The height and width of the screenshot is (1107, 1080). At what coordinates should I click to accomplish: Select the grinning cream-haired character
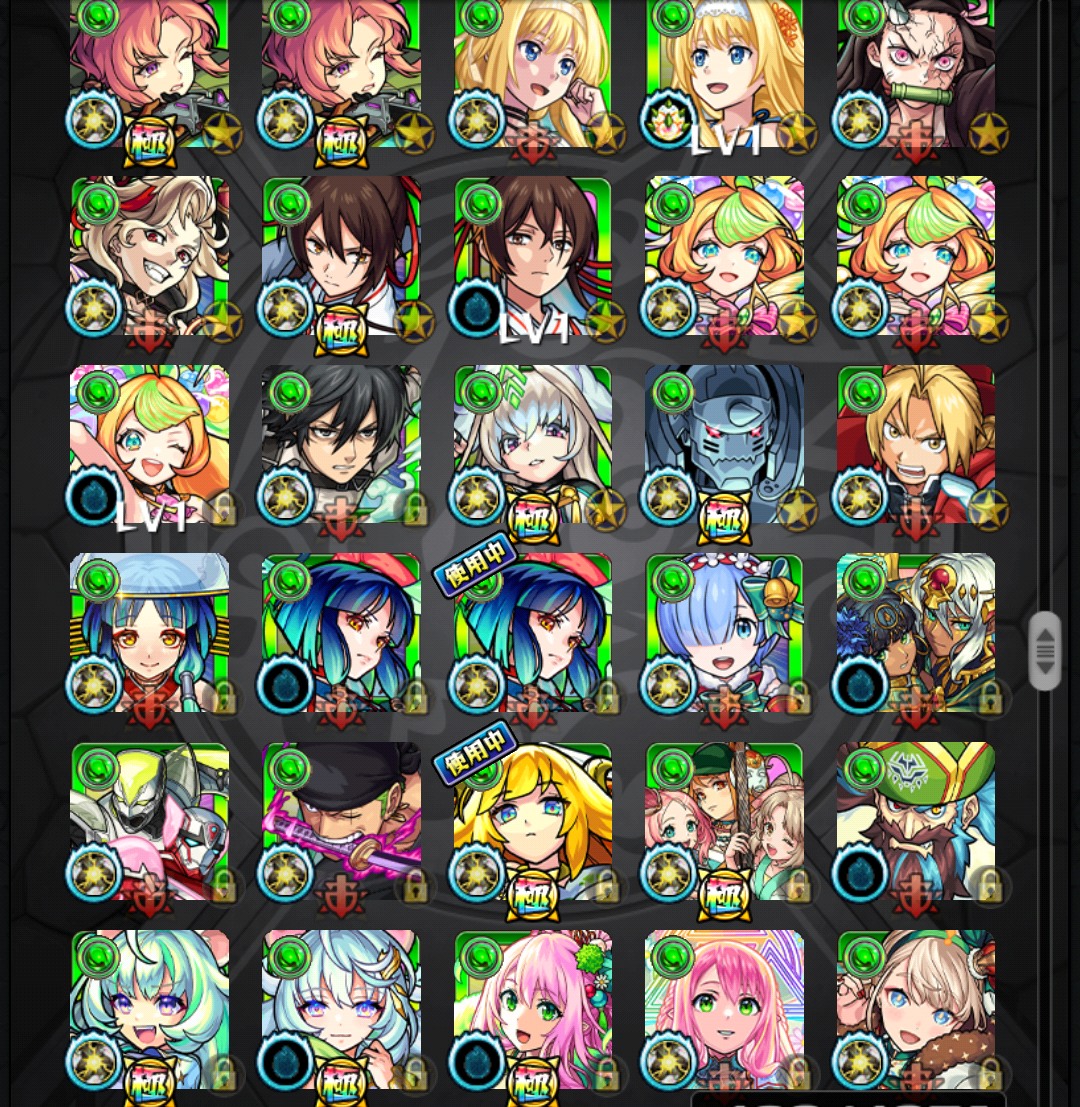149,257
